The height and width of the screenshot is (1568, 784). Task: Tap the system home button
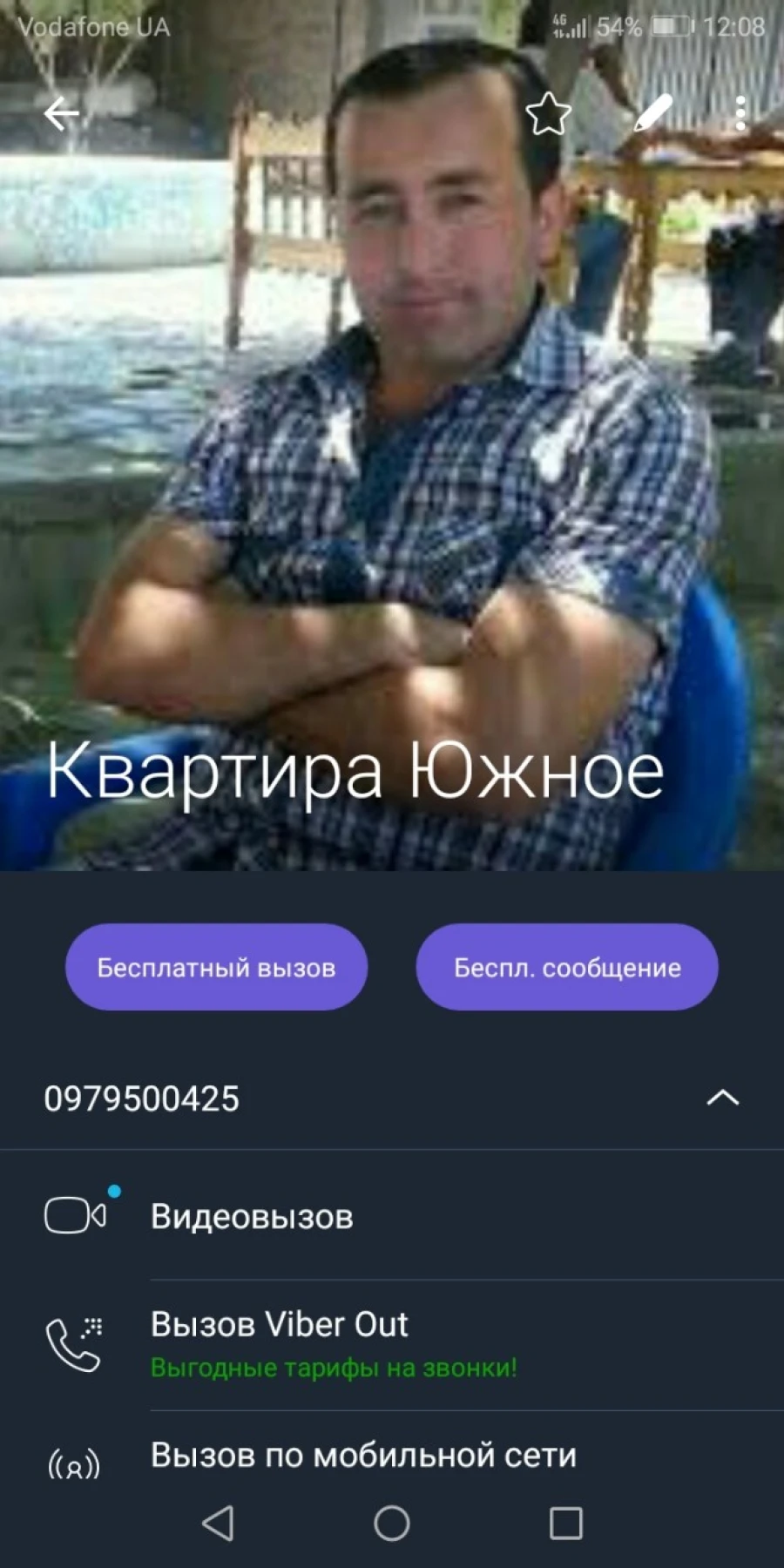(392, 1524)
